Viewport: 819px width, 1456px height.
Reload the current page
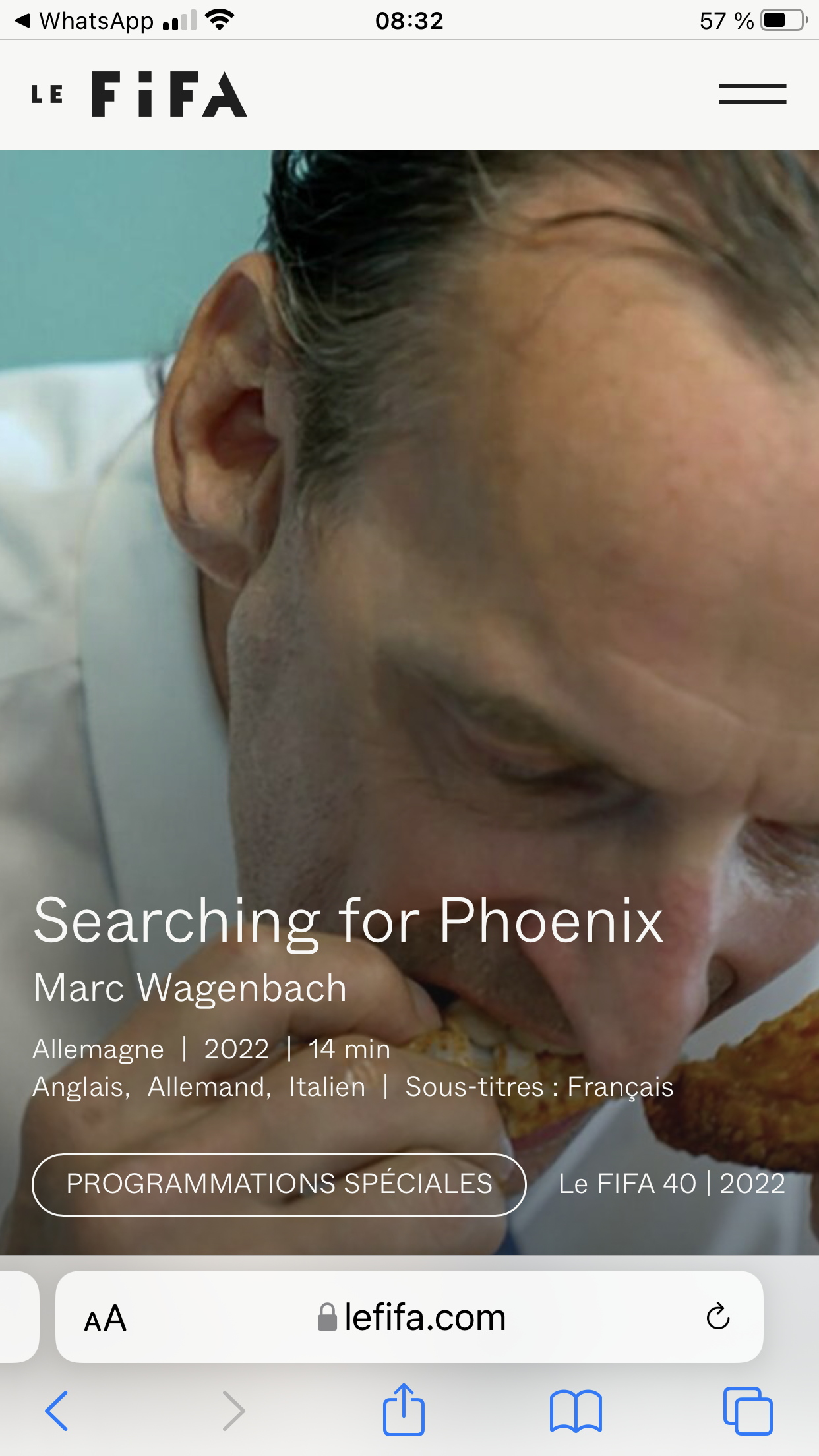717,1318
